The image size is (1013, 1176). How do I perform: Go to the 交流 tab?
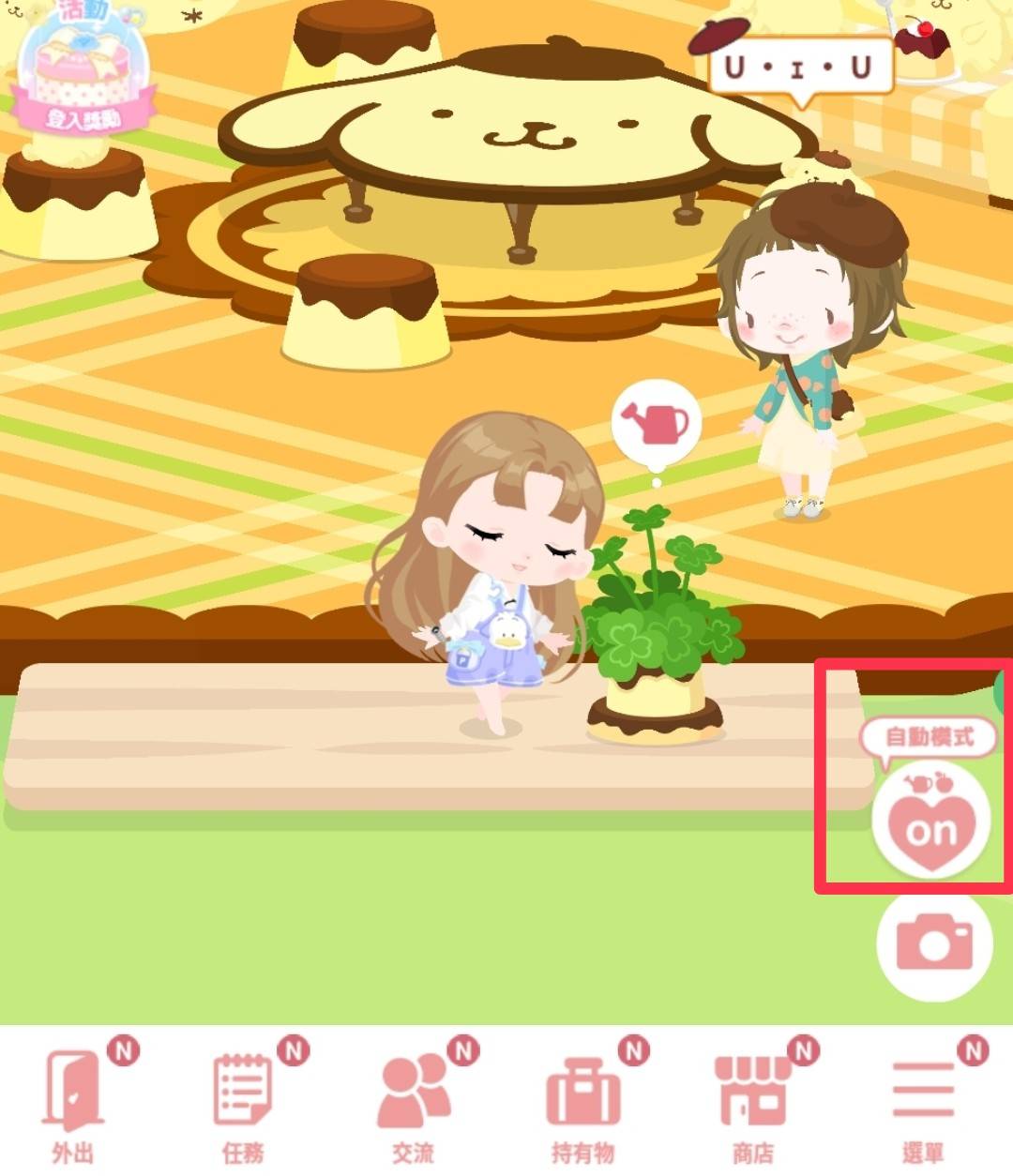[x=414, y=1105]
